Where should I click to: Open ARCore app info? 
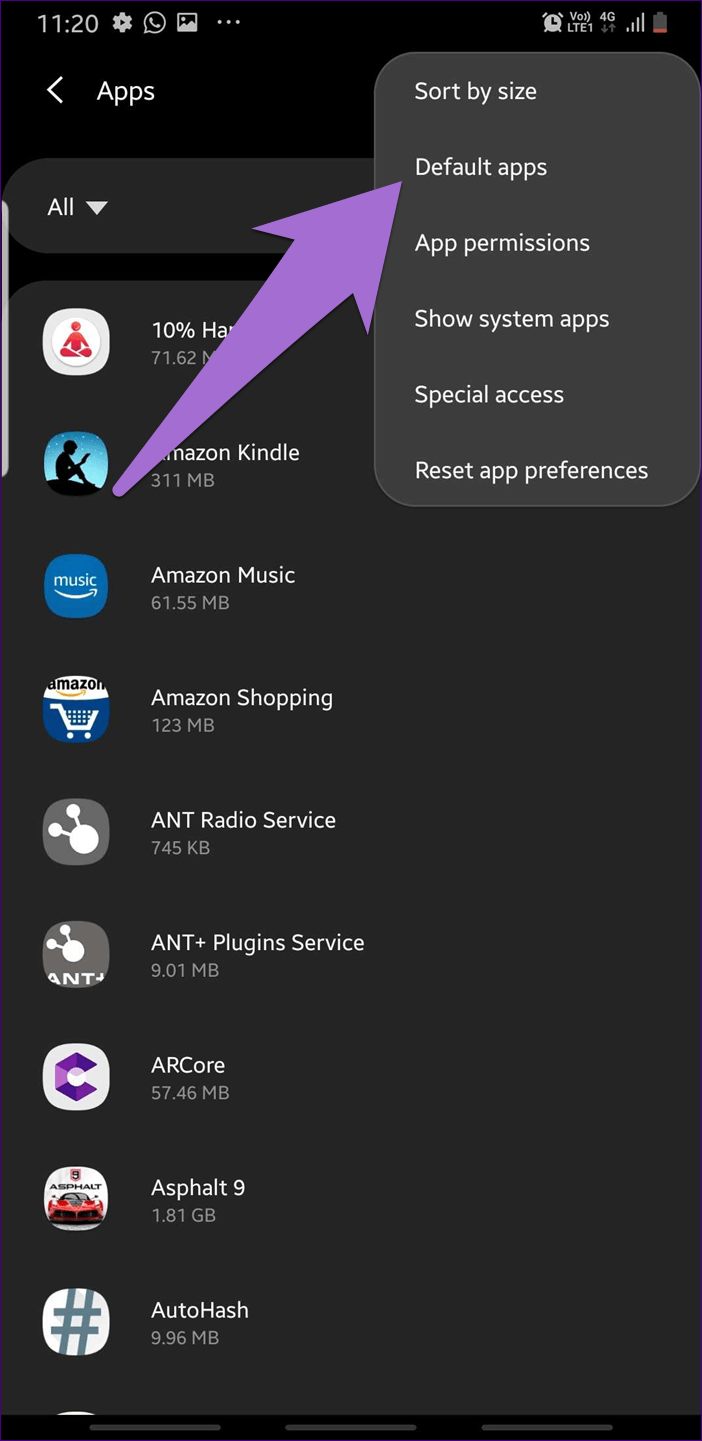351,1078
